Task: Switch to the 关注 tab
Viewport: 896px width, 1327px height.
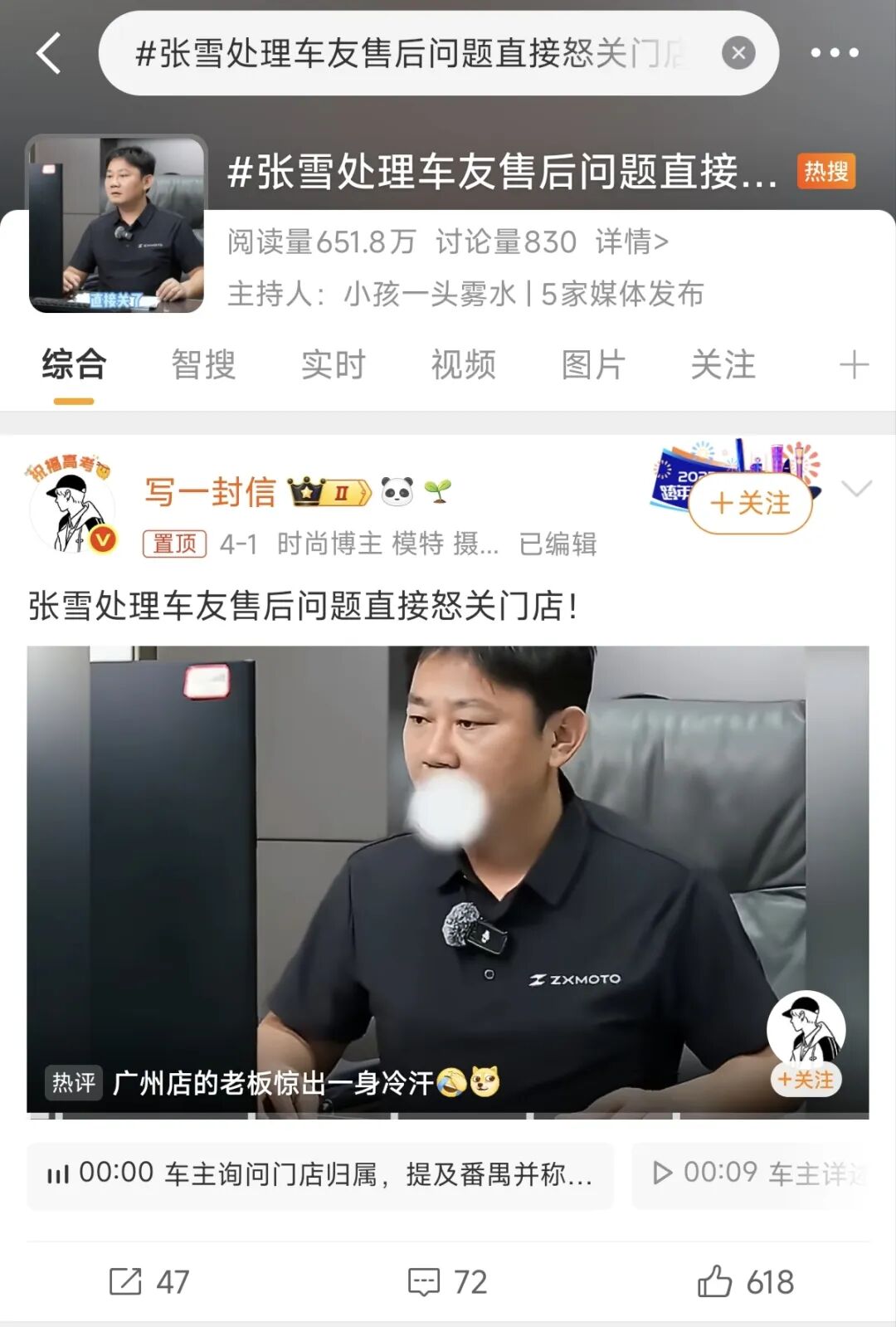Action: [723, 364]
